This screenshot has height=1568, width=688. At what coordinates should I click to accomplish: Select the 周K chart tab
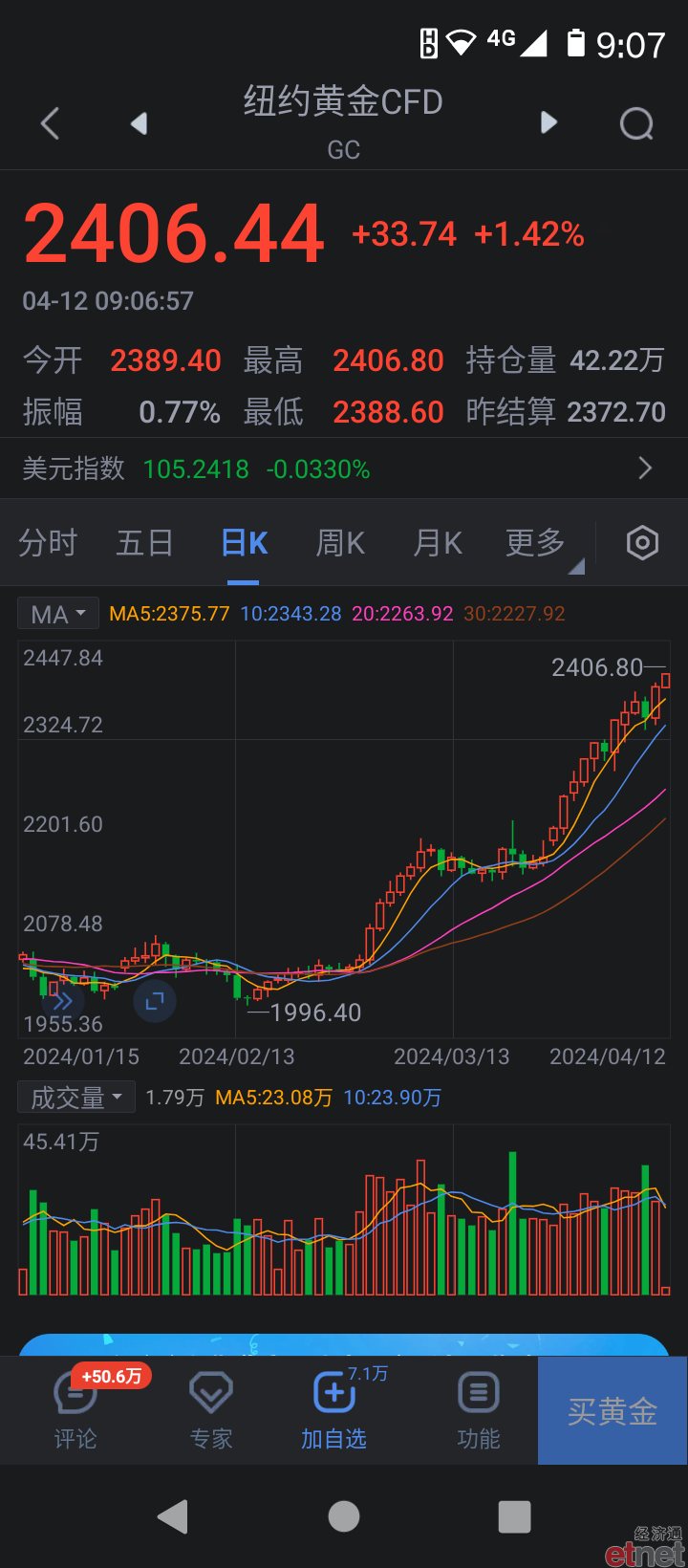340,543
